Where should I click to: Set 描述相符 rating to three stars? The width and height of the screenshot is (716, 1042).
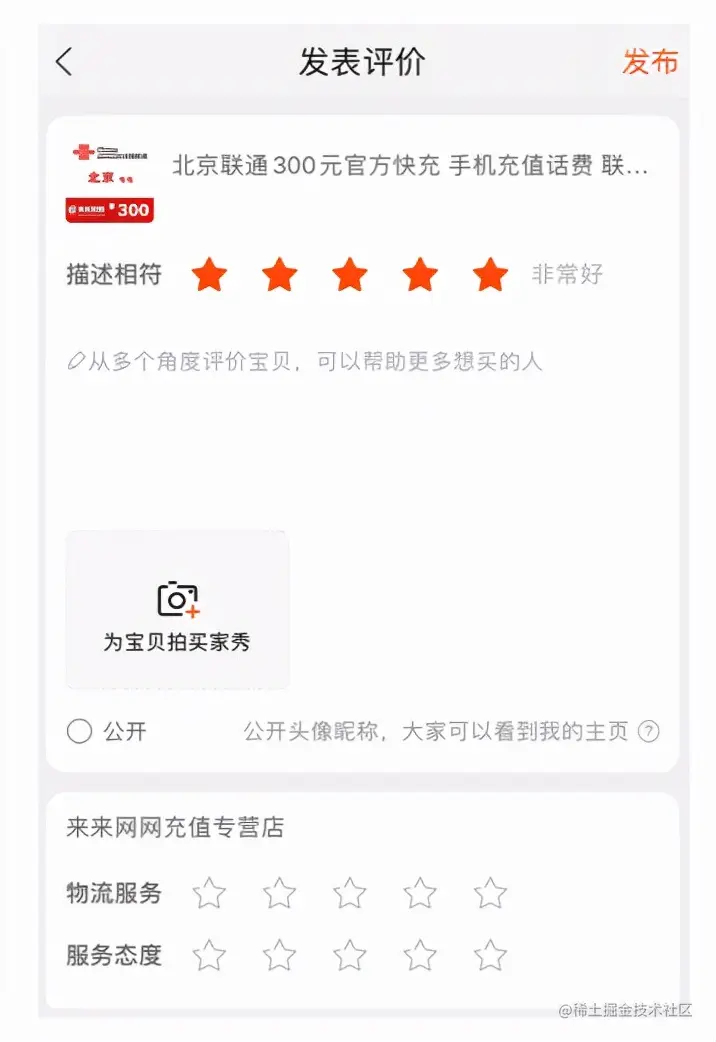click(350, 274)
